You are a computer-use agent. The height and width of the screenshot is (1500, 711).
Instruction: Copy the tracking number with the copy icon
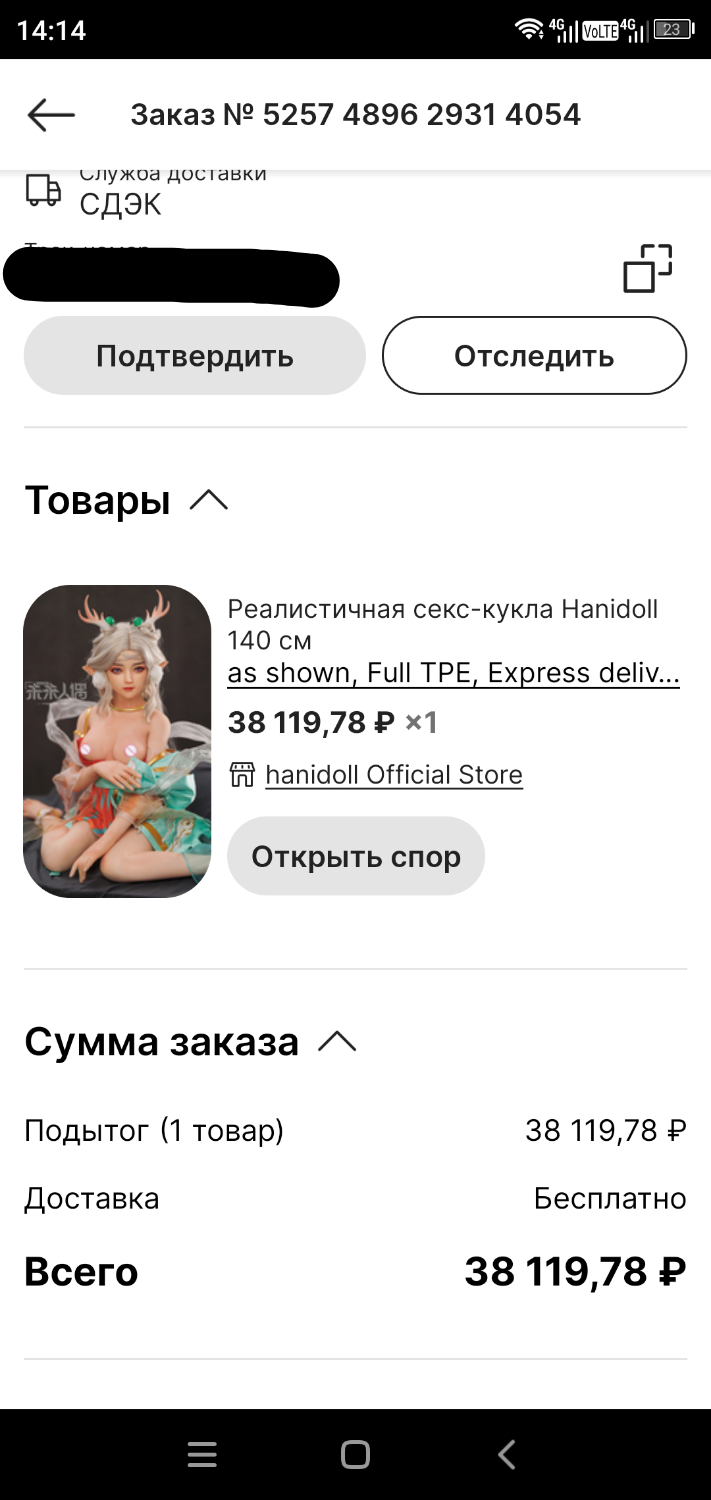point(648,268)
